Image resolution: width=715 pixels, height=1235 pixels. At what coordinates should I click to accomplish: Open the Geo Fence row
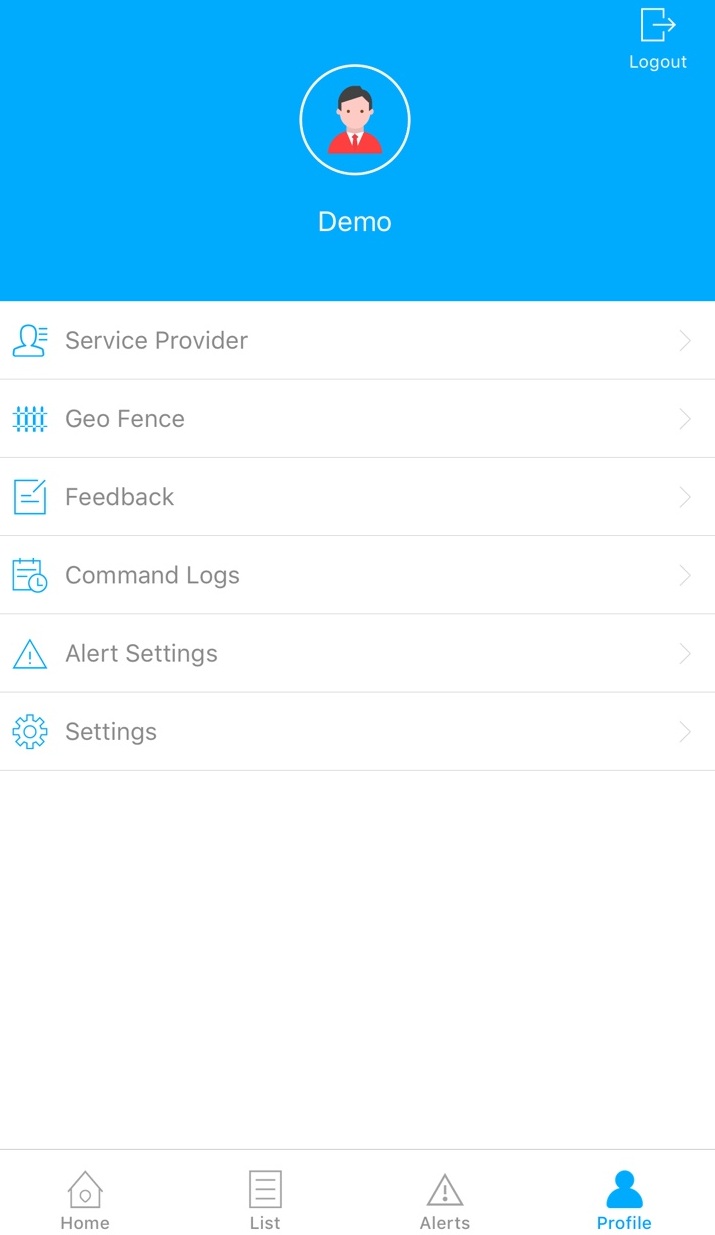pos(357,419)
